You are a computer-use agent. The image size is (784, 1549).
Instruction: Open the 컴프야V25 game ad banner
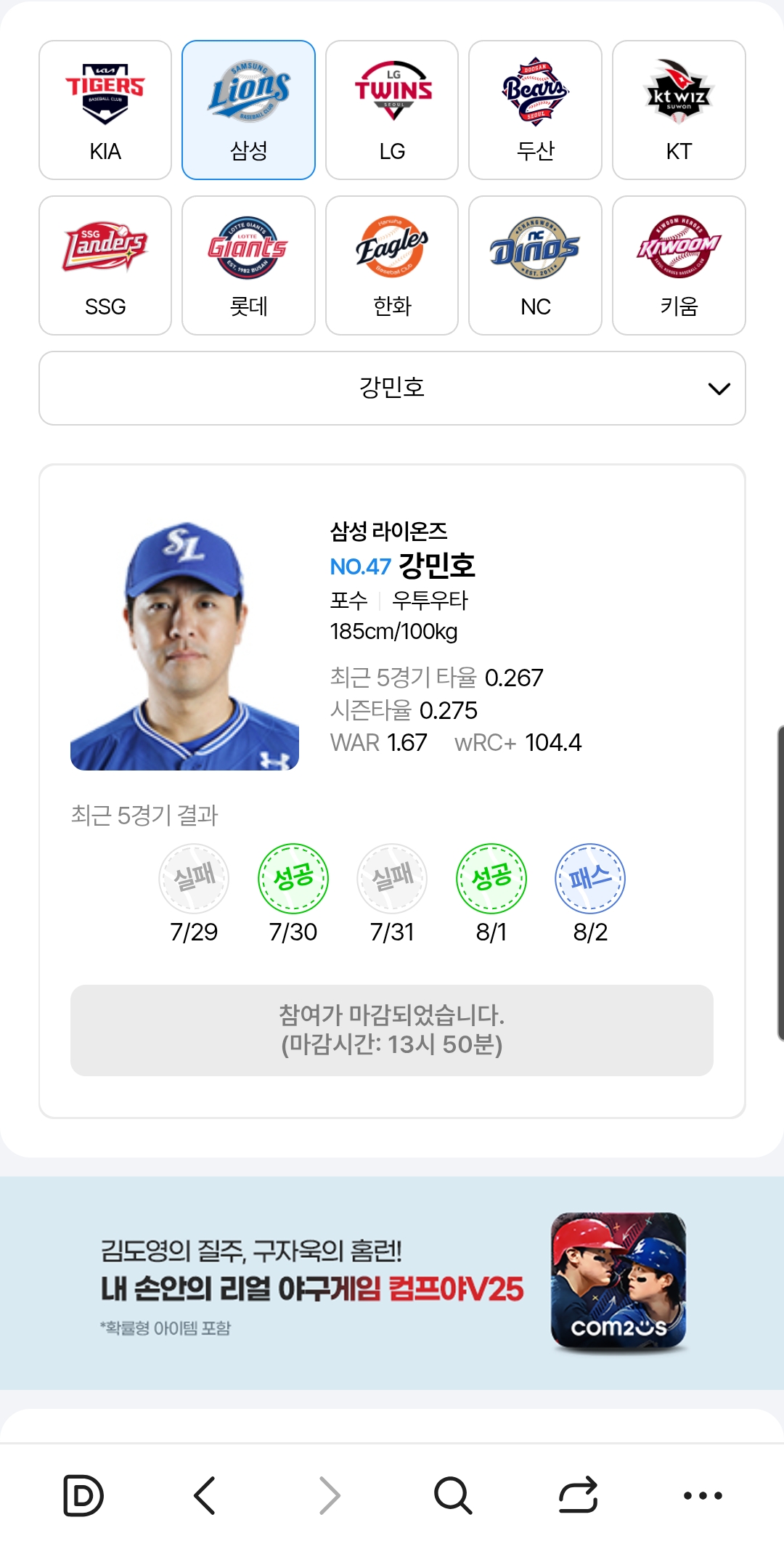point(392,1283)
